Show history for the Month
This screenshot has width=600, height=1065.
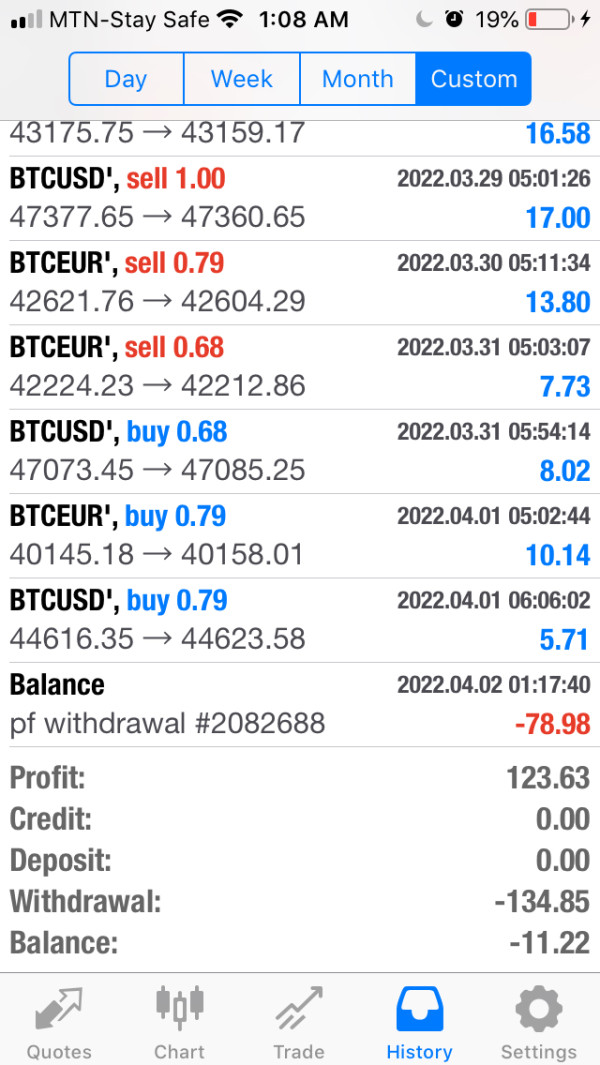(x=358, y=79)
